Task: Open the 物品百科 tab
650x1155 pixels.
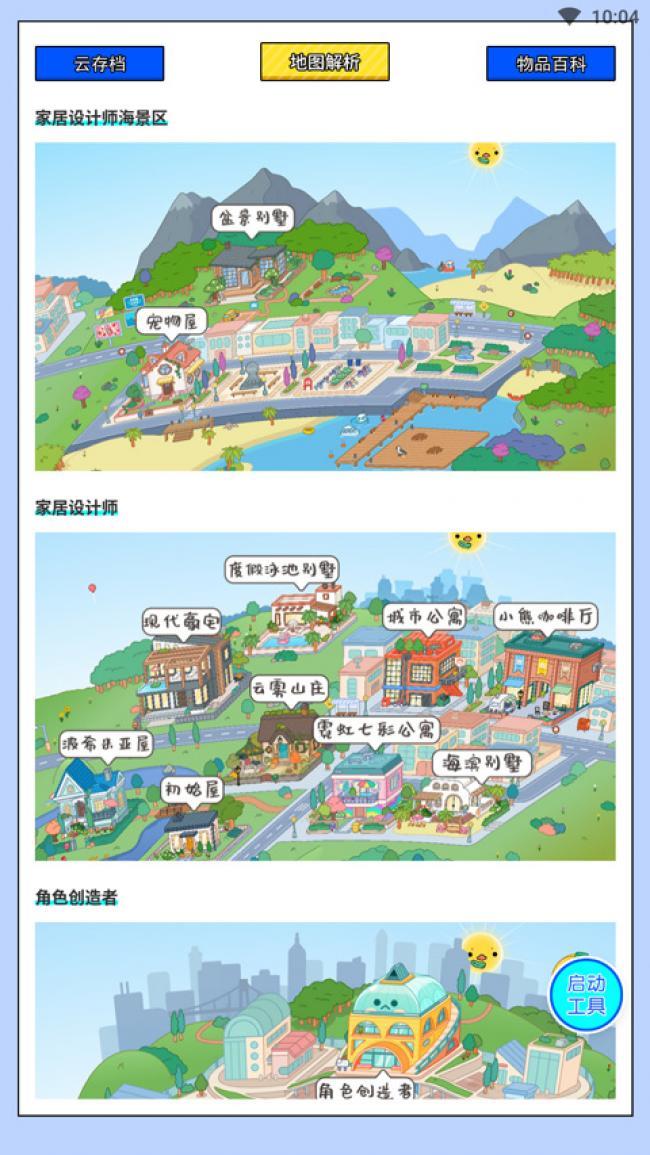Action: point(551,64)
